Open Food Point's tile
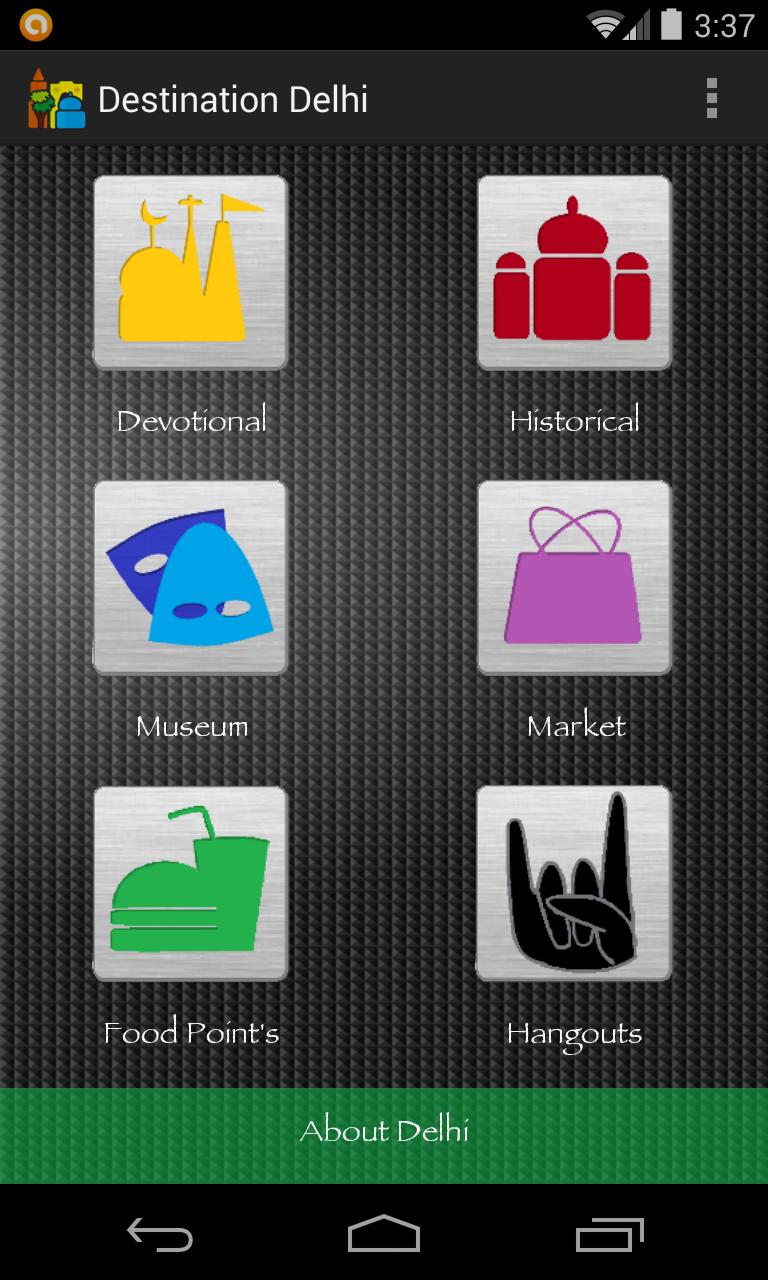The width and height of the screenshot is (768, 1280). pyautogui.click(x=190, y=883)
